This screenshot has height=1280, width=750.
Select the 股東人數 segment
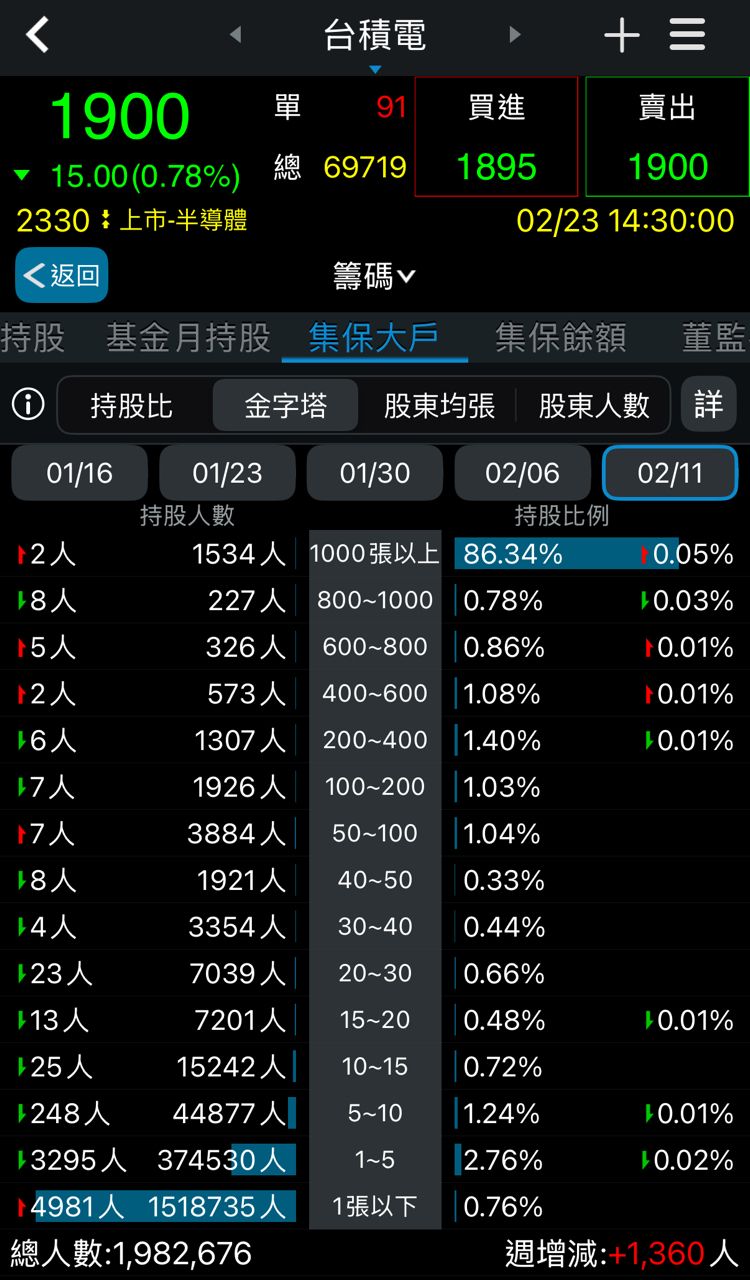point(594,405)
